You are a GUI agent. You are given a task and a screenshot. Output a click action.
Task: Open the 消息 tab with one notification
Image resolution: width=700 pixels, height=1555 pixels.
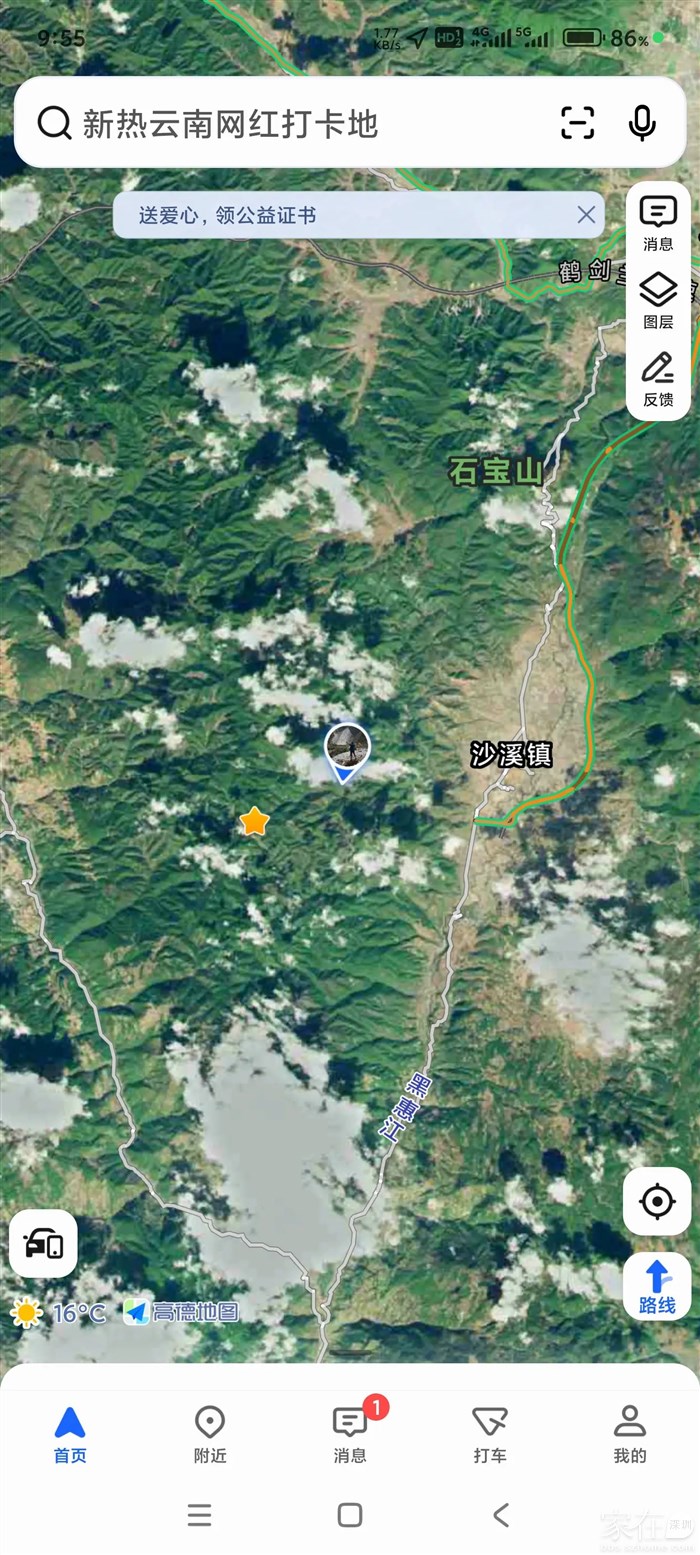pyautogui.click(x=350, y=1435)
